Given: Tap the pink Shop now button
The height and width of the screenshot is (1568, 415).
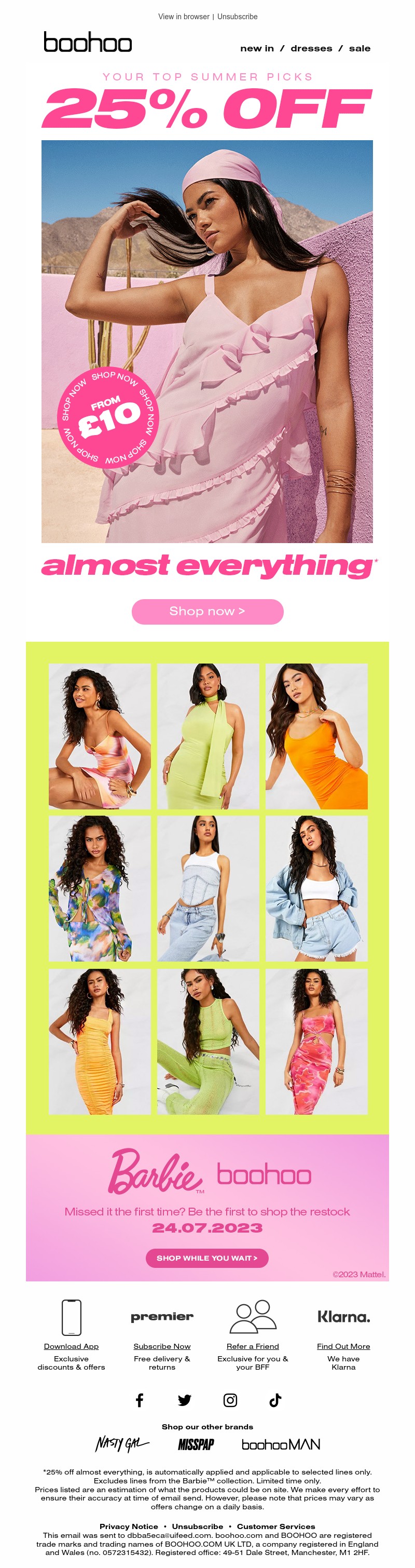Looking at the screenshot, I should point(208,611).
